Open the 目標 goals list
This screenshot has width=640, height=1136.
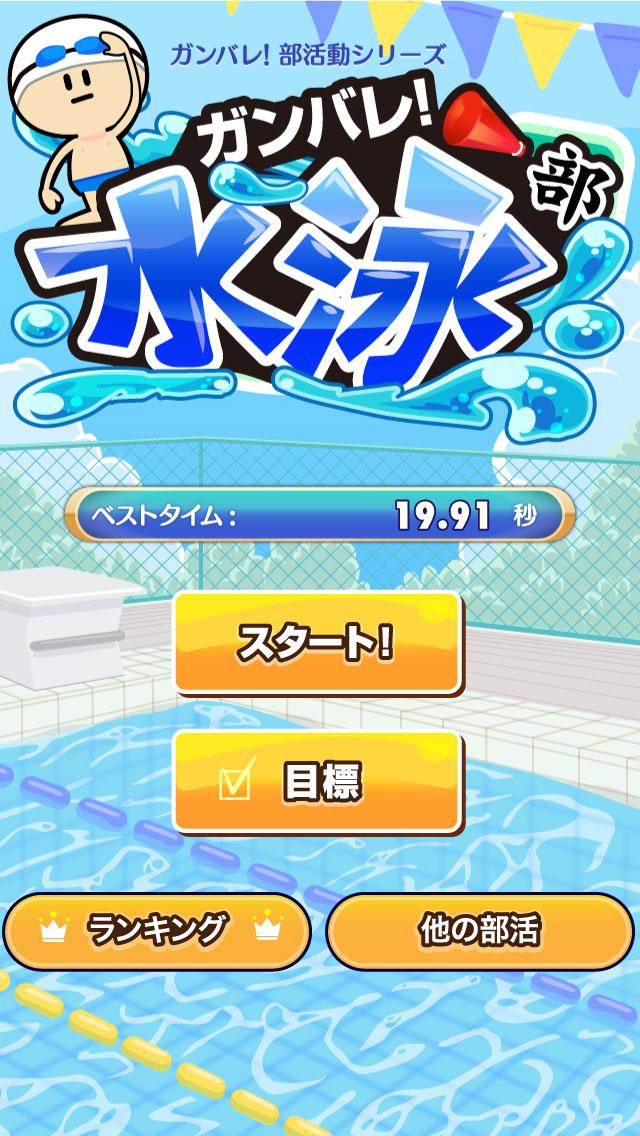point(317,782)
